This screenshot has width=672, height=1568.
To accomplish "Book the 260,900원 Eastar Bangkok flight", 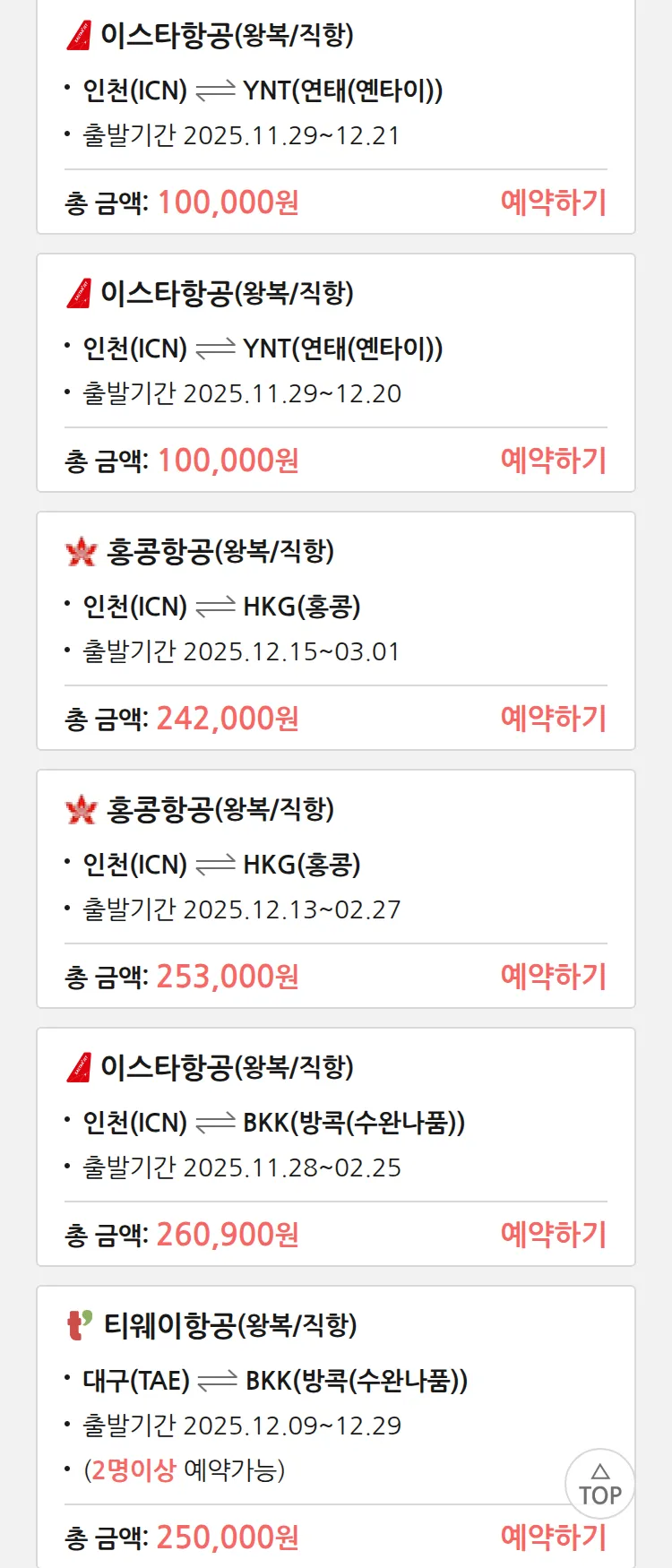I will click(553, 1235).
